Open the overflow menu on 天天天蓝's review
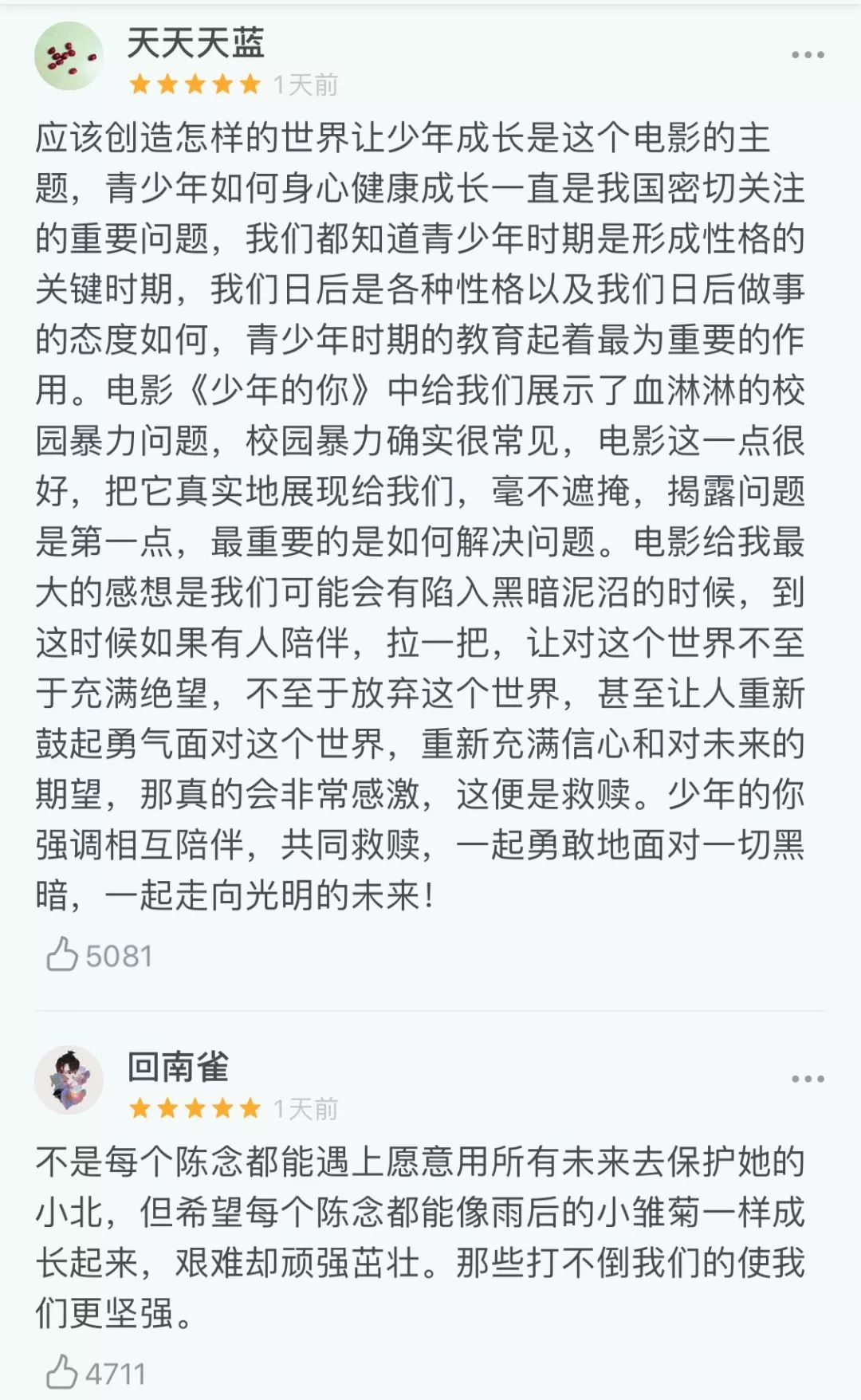Image resolution: width=861 pixels, height=1400 pixels. [808, 55]
